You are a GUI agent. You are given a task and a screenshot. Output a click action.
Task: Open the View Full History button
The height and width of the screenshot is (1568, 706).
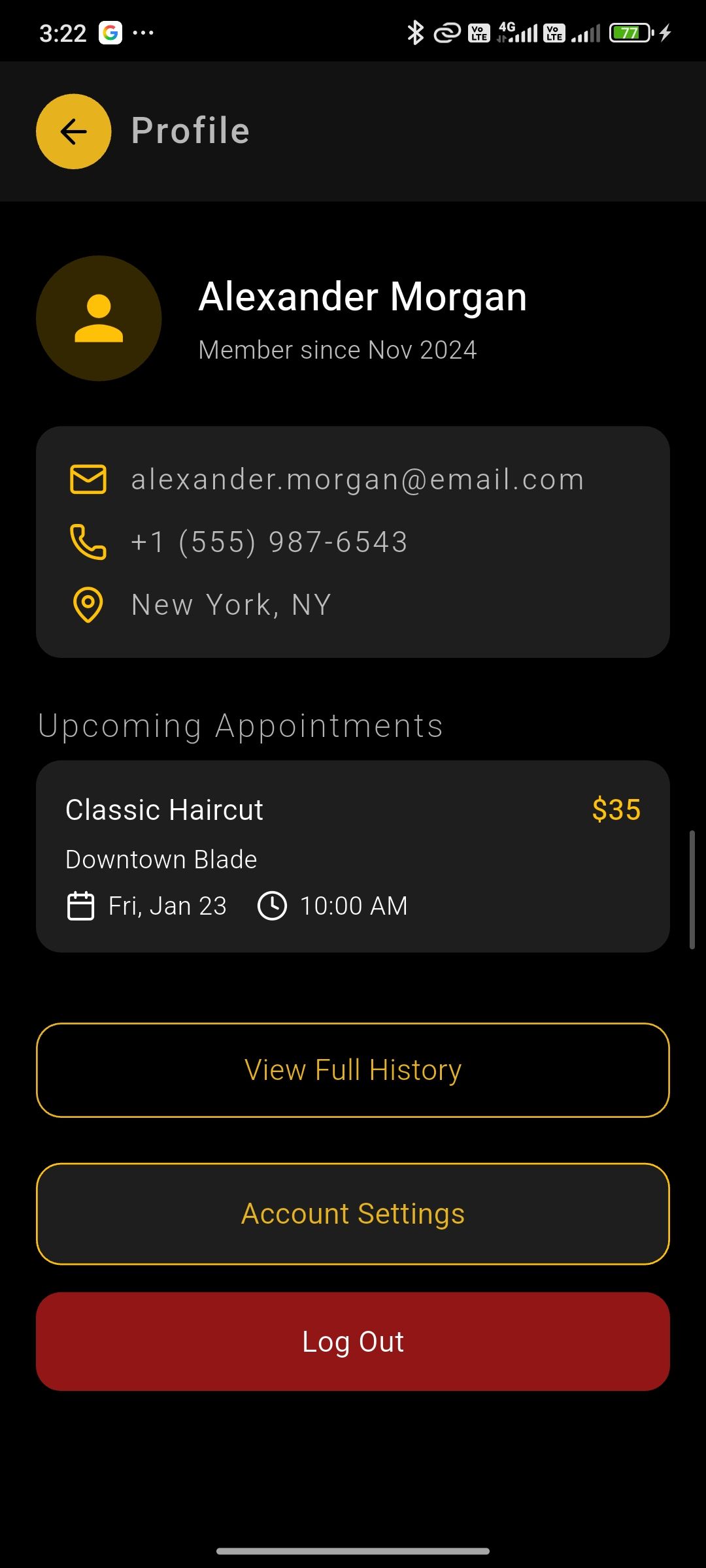coord(353,1070)
